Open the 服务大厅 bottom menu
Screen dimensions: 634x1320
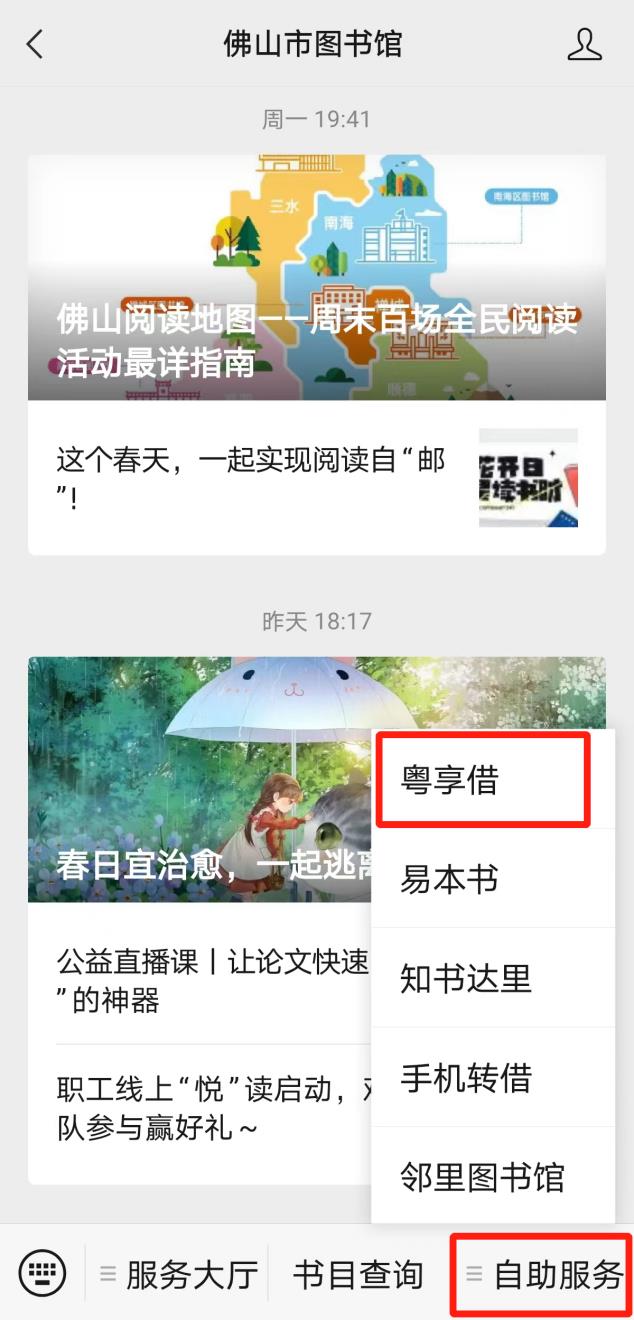180,1274
